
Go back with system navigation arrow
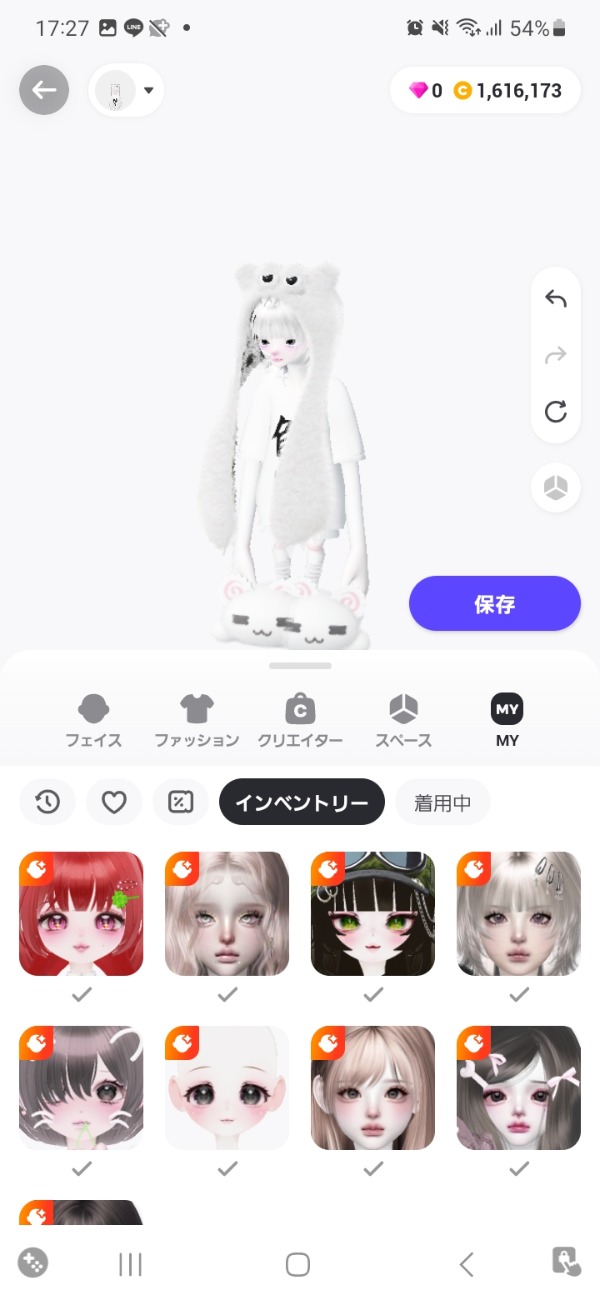(466, 1264)
